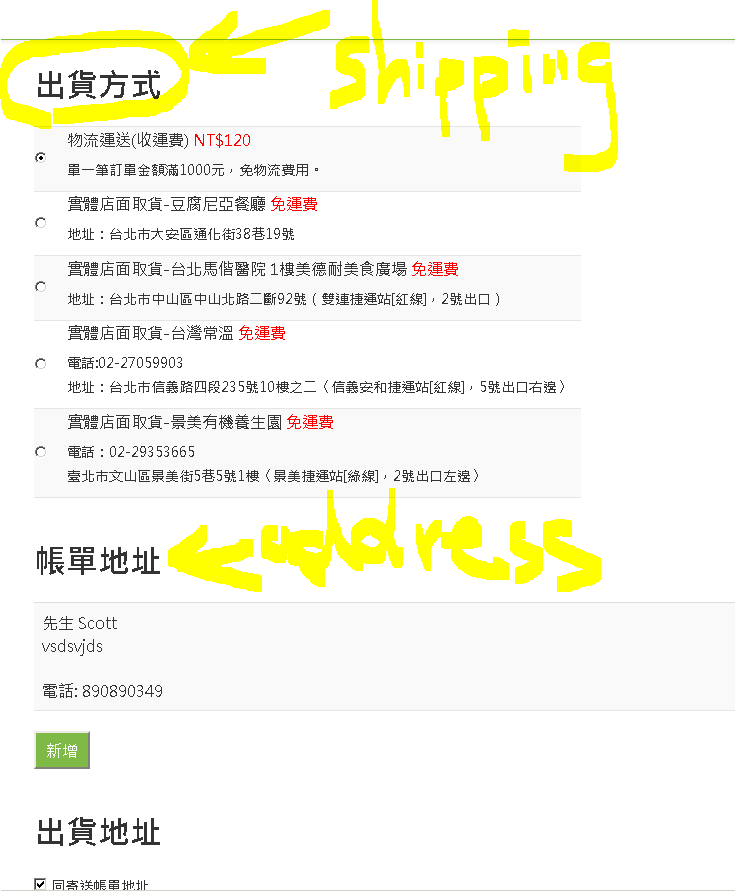
Task: Toggle 同寄送帳單地址 checkbox
Action: tap(40, 884)
